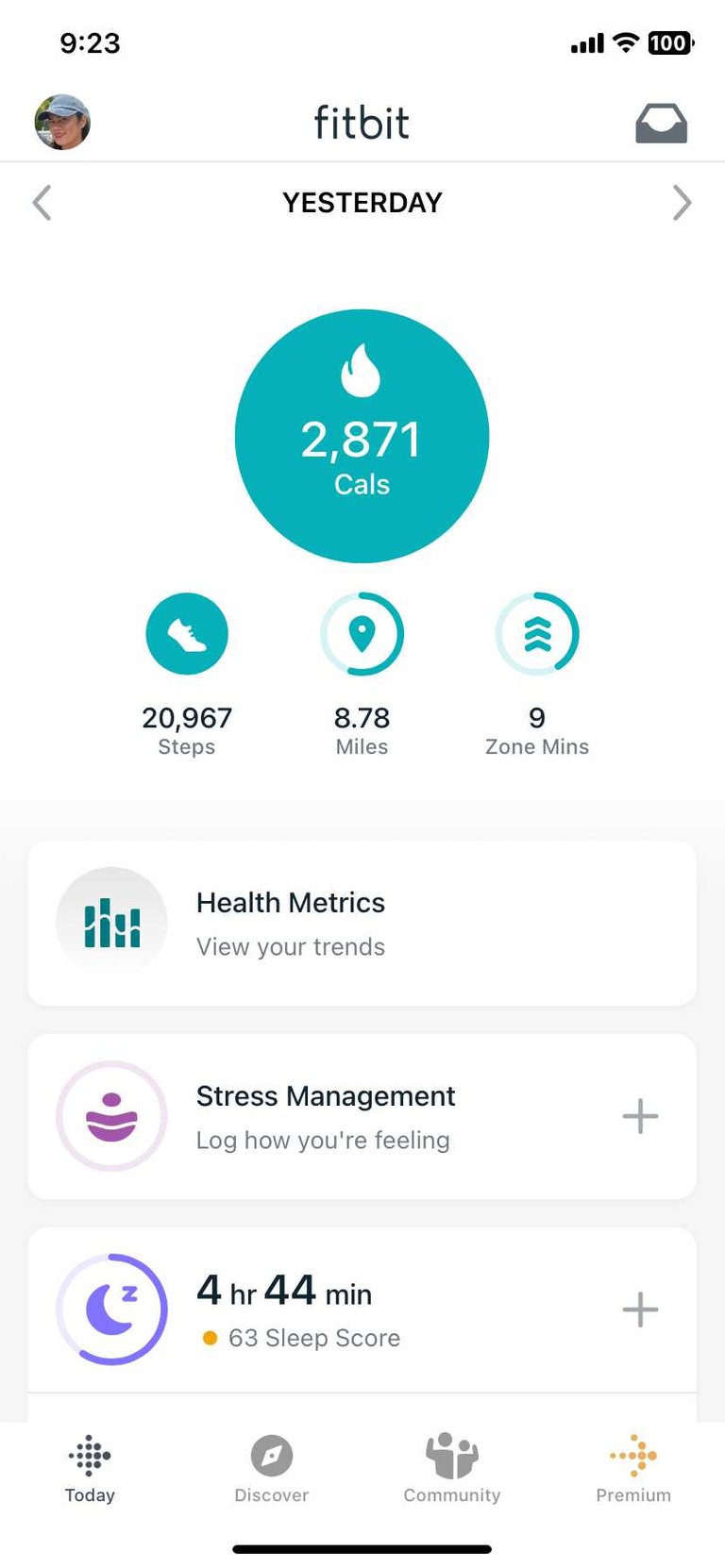Open the Stress Management card
Image resolution: width=725 pixels, height=1568 pixels.
click(x=362, y=1116)
